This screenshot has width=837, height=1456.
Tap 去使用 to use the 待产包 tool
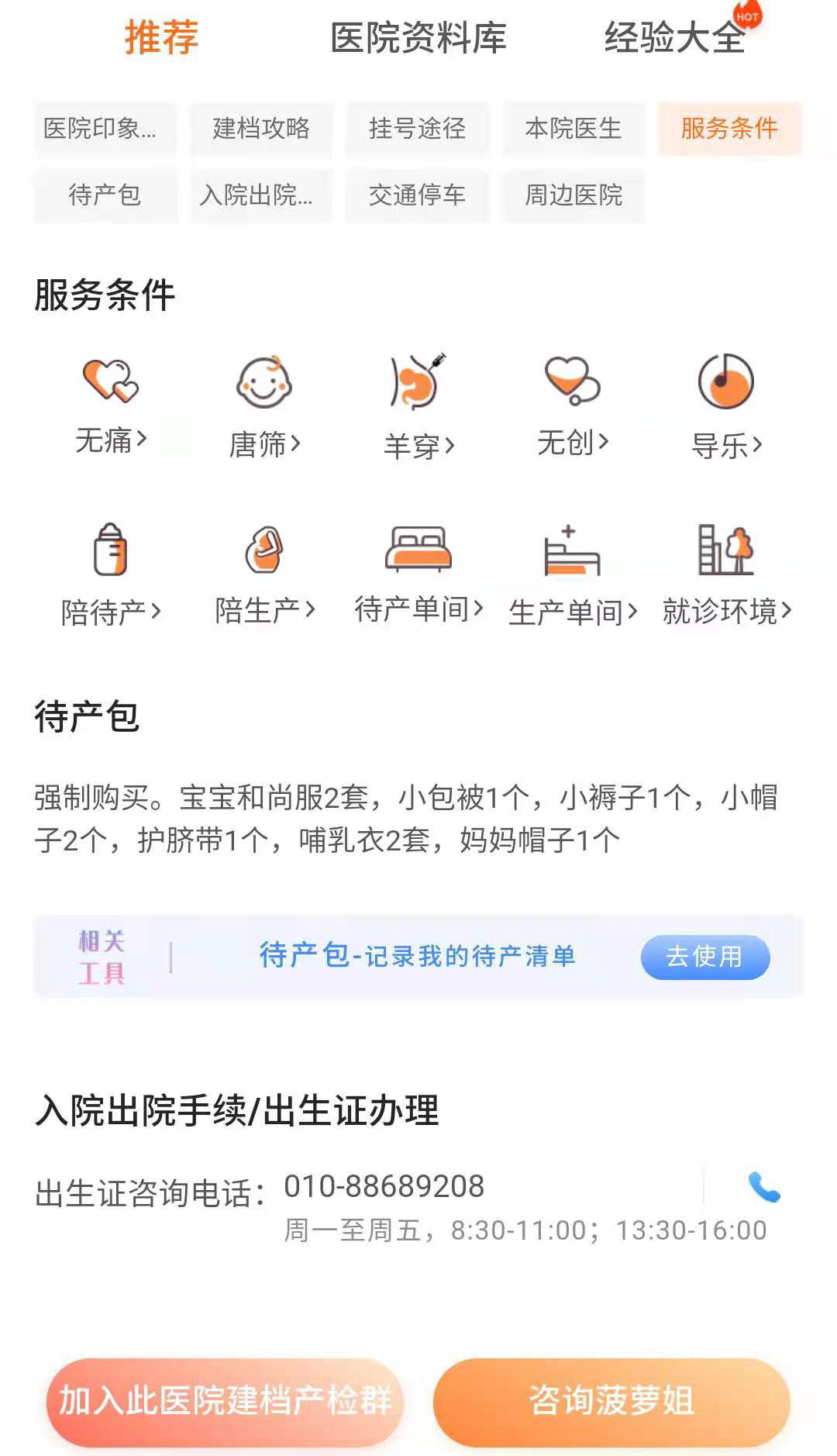[704, 957]
